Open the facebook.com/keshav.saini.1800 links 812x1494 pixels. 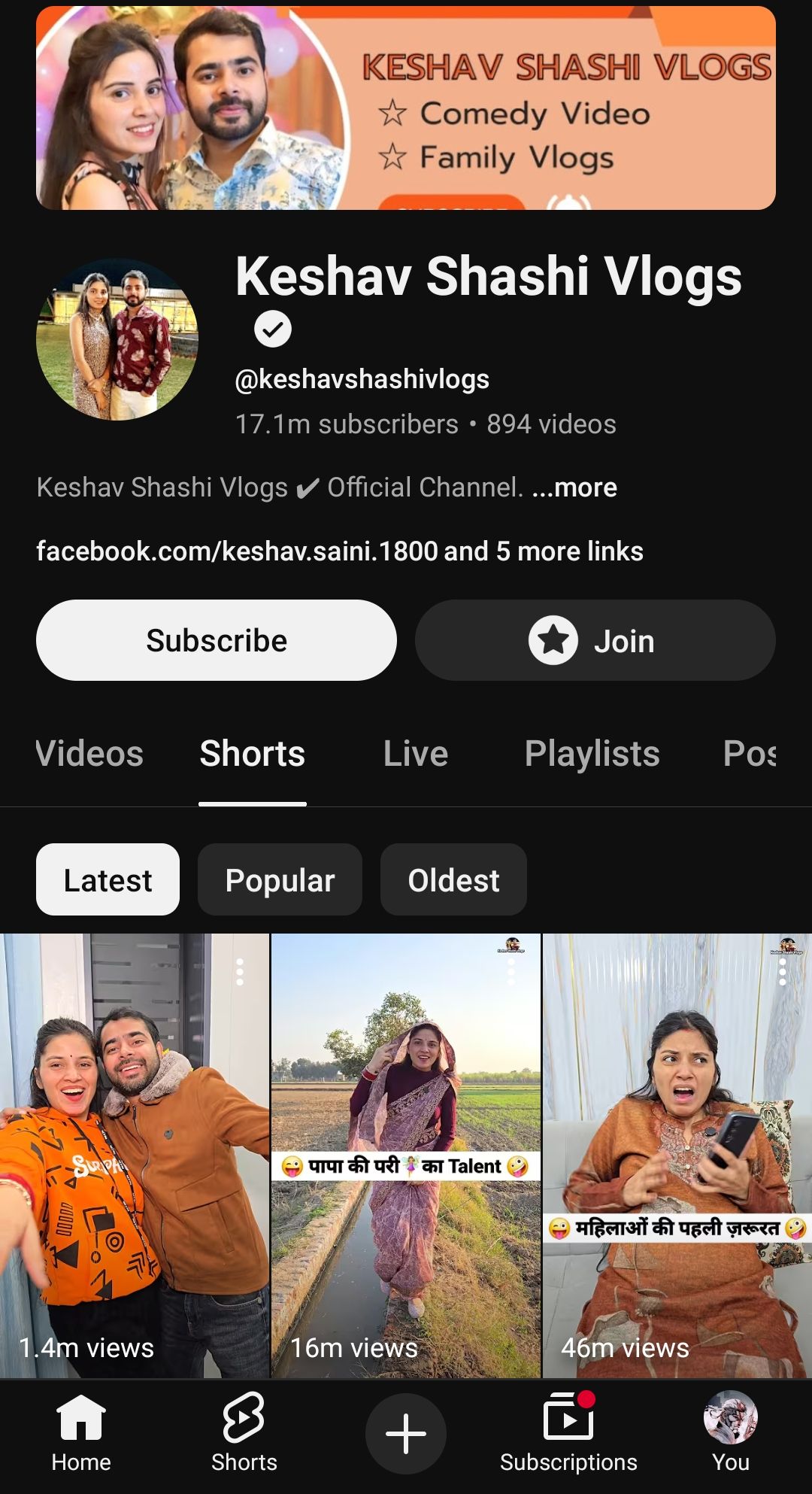click(339, 551)
